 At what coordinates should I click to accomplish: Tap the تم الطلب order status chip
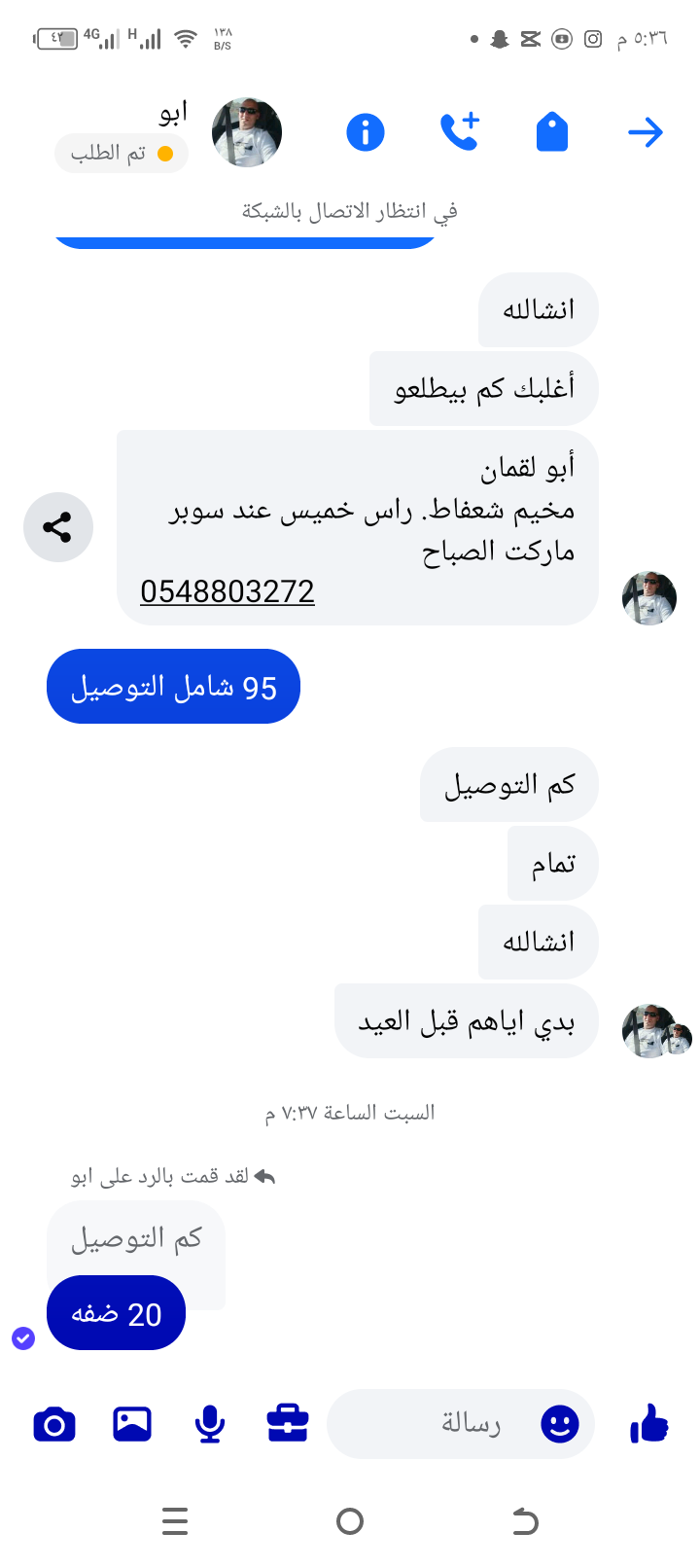(x=121, y=154)
